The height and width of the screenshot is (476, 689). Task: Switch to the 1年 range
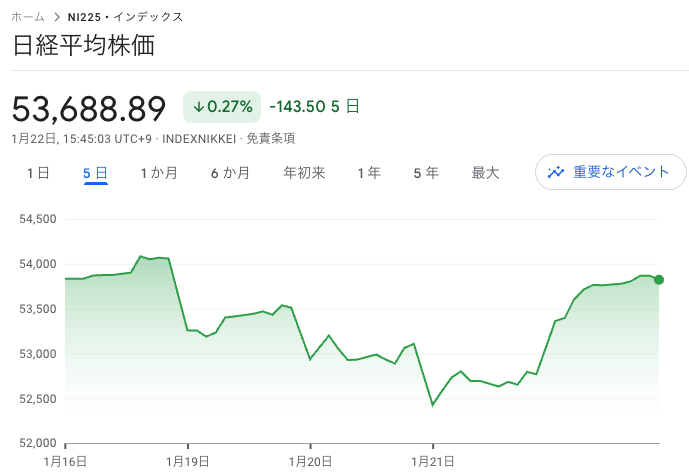[369, 173]
